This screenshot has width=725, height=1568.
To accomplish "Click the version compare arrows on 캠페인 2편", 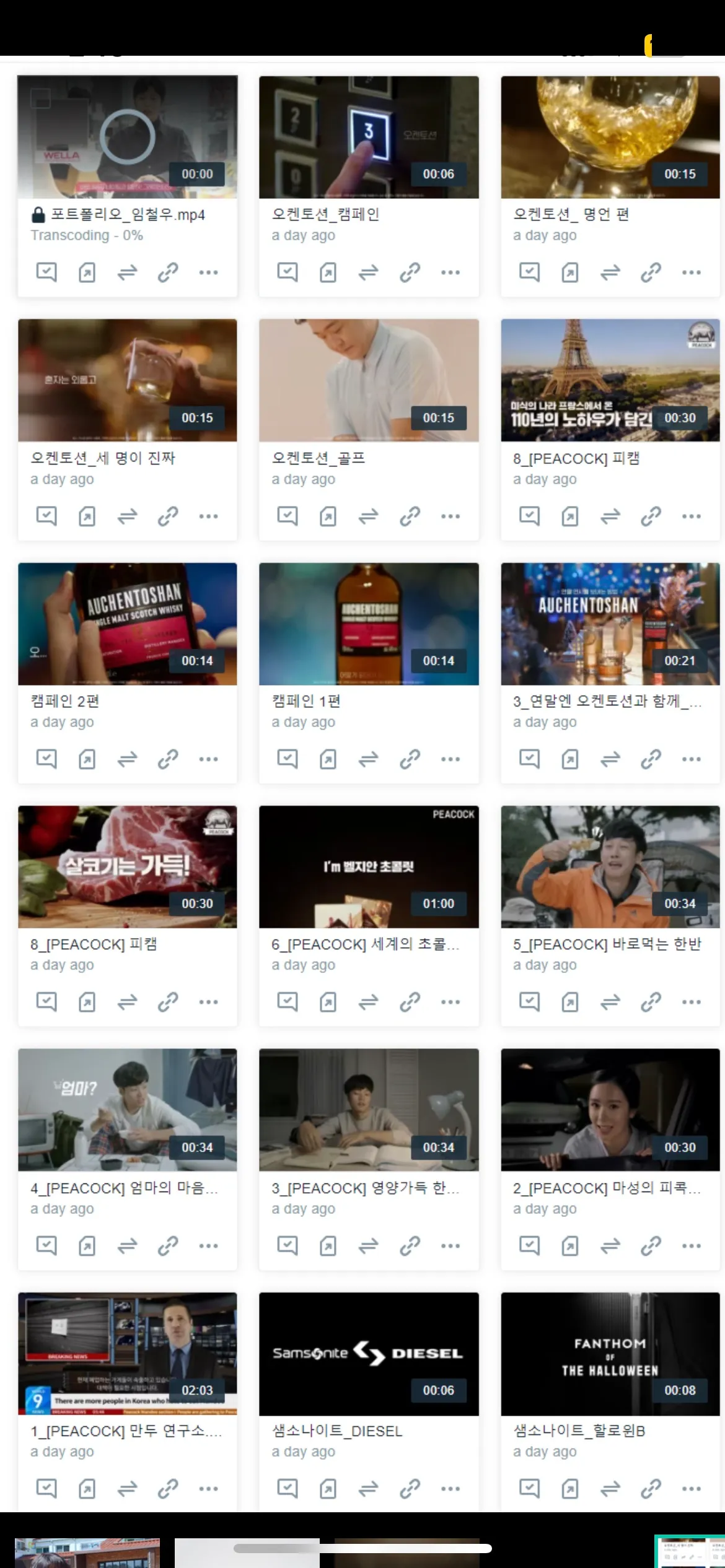I will coord(127,758).
